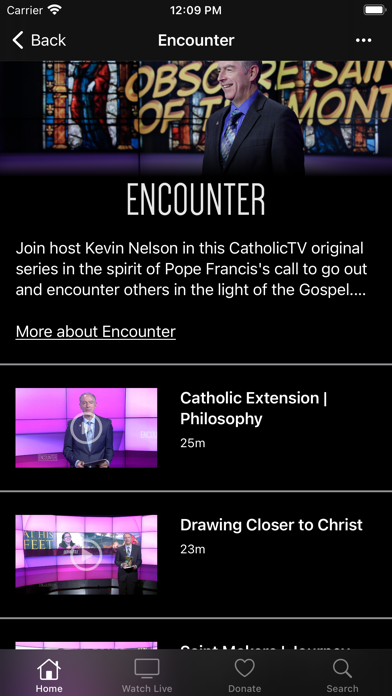The height and width of the screenshot is (696, 392).
Task: Switch to the Home tab
Action: 49,675
